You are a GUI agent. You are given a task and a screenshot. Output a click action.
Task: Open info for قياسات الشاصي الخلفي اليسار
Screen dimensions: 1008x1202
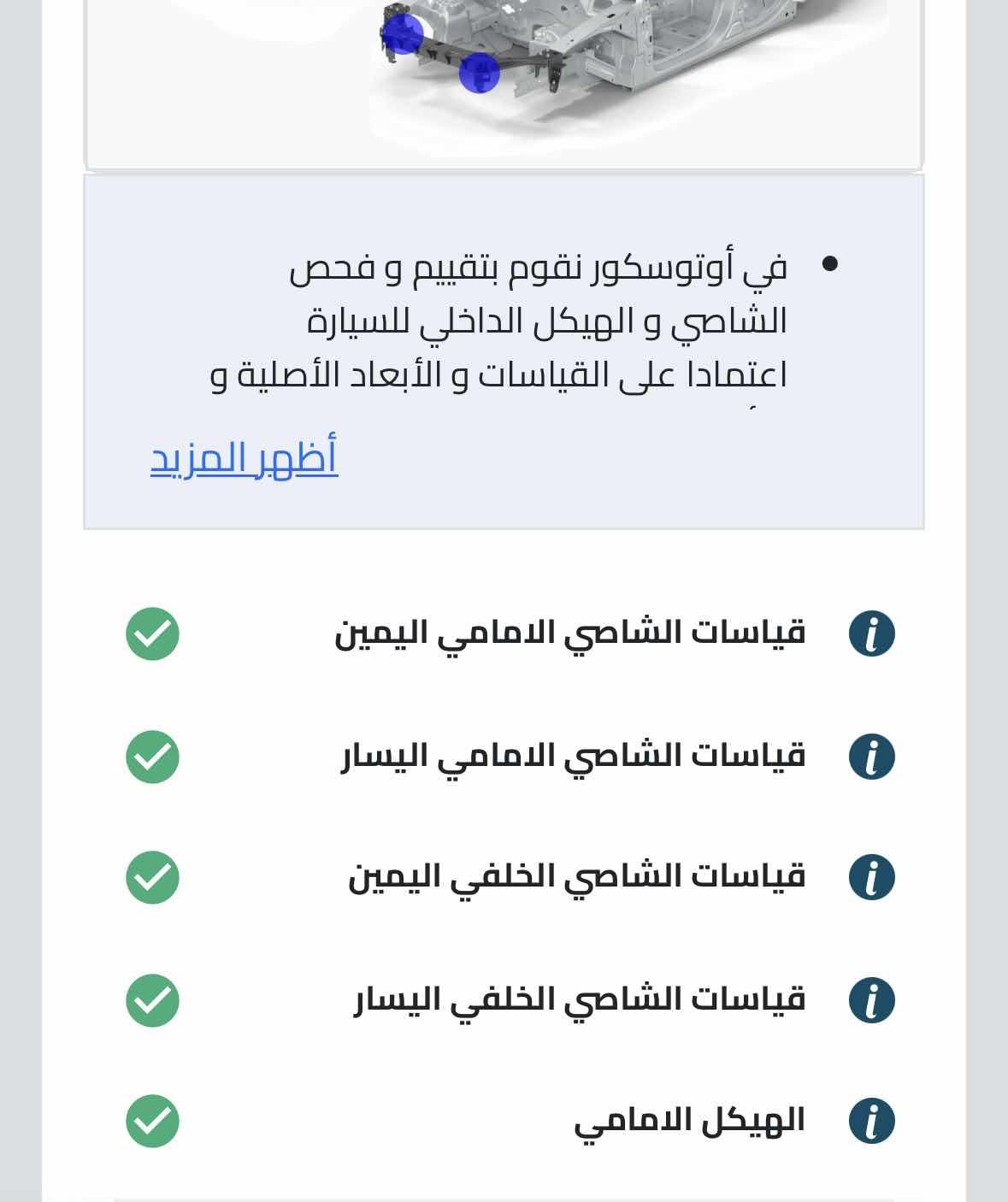[871, 1000]
